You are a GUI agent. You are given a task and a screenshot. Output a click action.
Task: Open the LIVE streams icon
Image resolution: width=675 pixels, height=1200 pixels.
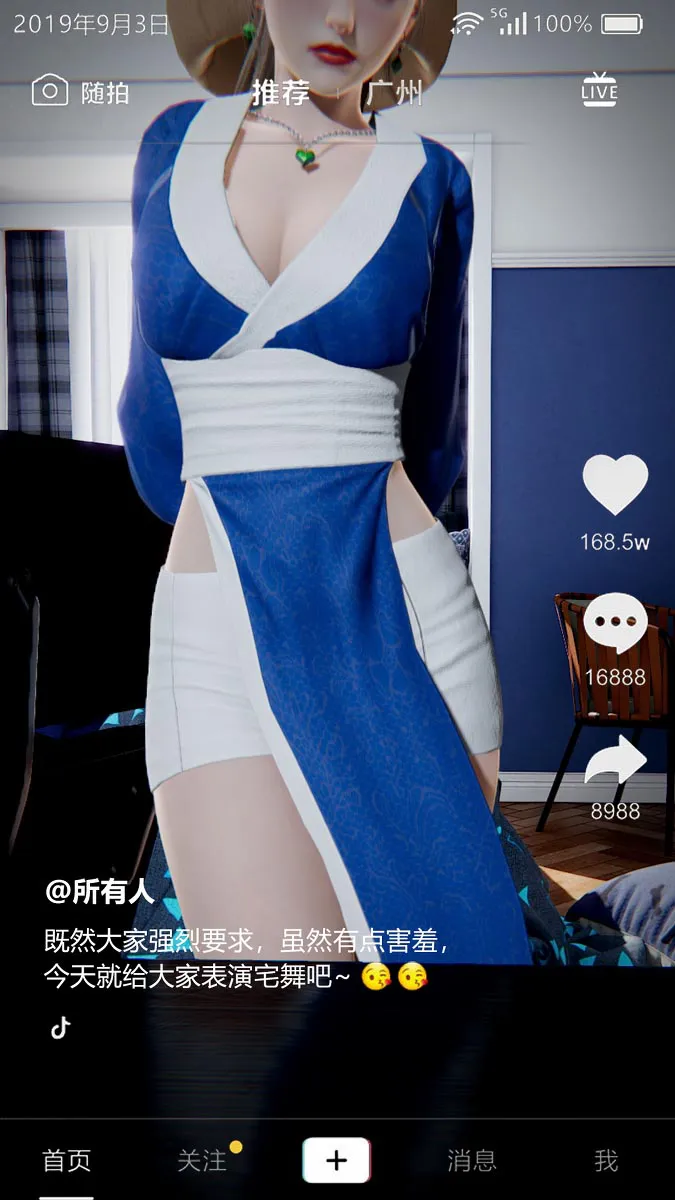coord(600,90)
